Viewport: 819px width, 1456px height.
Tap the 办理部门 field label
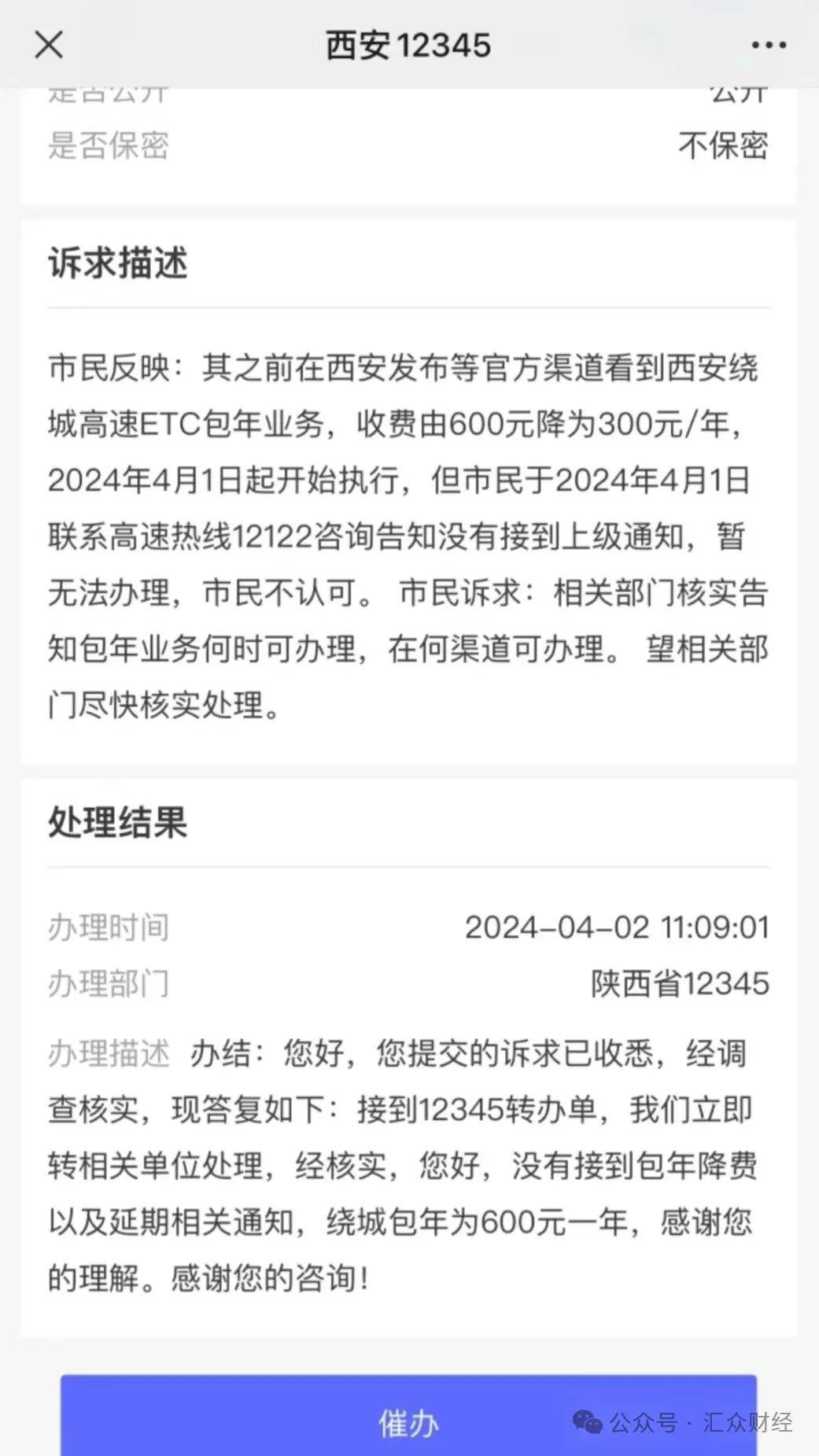click(x=109, y=983)
